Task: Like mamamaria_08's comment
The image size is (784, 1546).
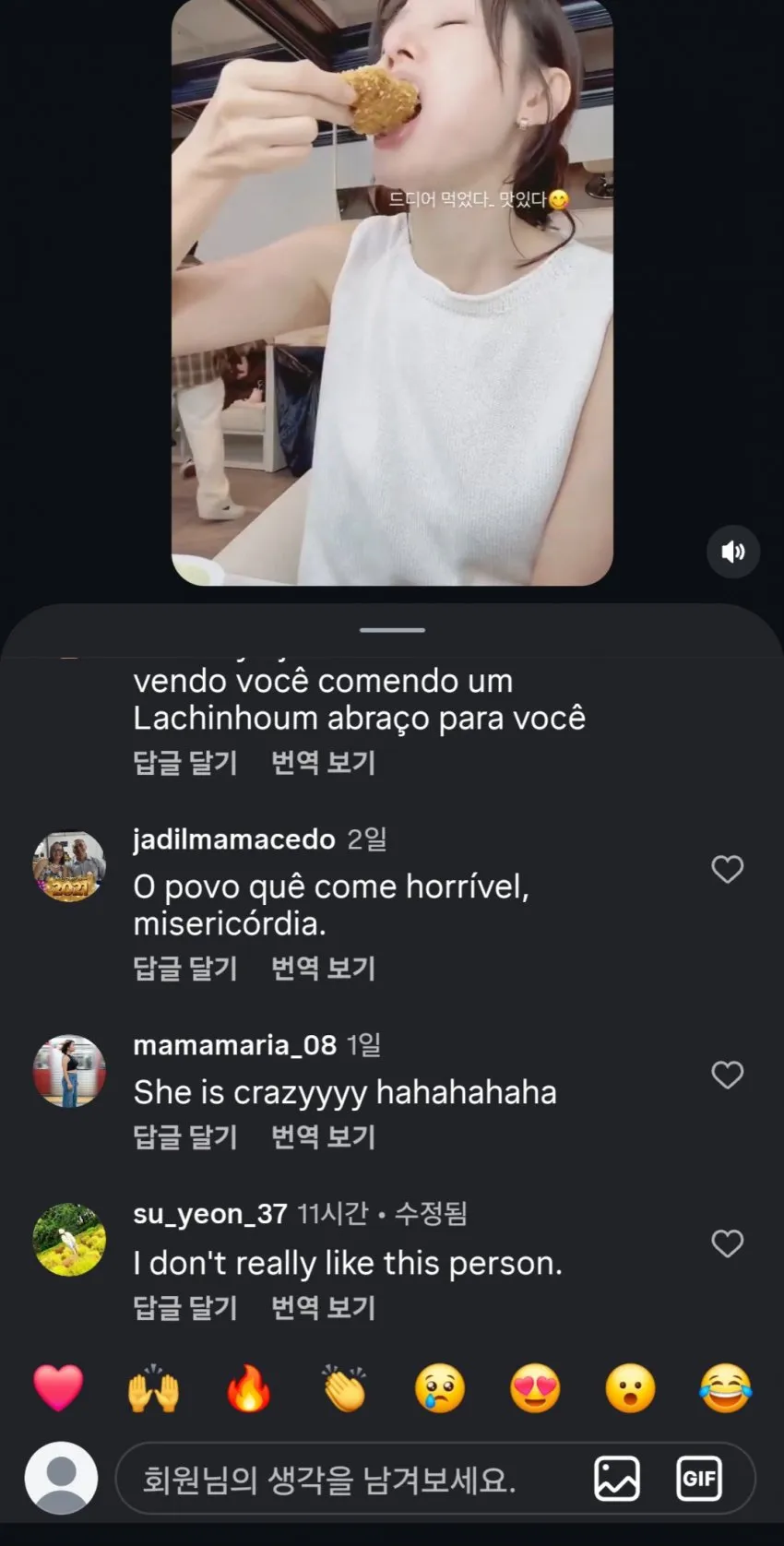Action: pyautogui.click(x=728, y=1075)
